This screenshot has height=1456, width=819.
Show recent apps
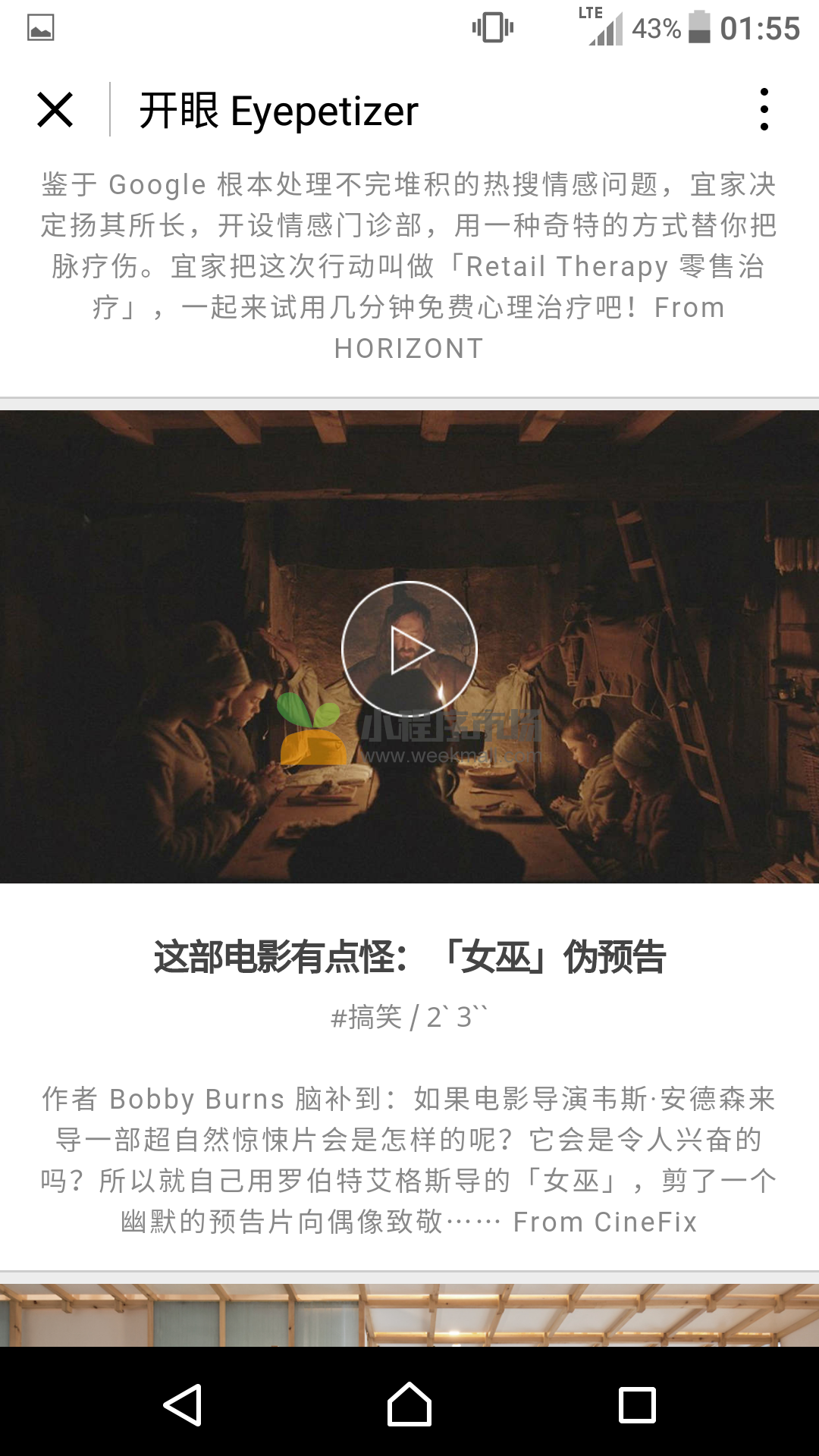click(x=637, y=1404)
